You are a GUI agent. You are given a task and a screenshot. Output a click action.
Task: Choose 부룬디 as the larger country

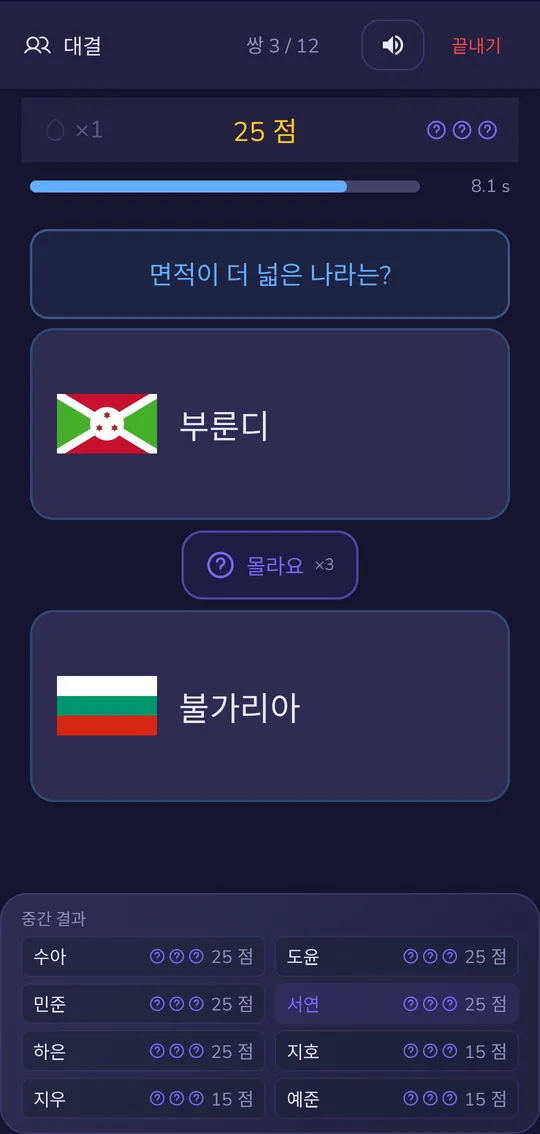(270, 424)
